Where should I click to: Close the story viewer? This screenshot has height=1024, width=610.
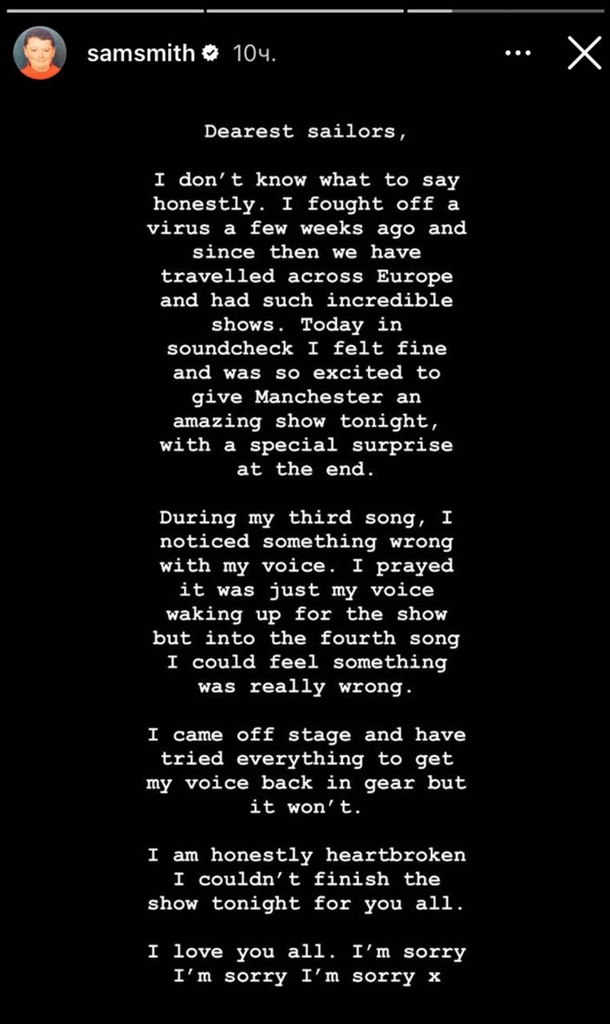coord(583,53)
